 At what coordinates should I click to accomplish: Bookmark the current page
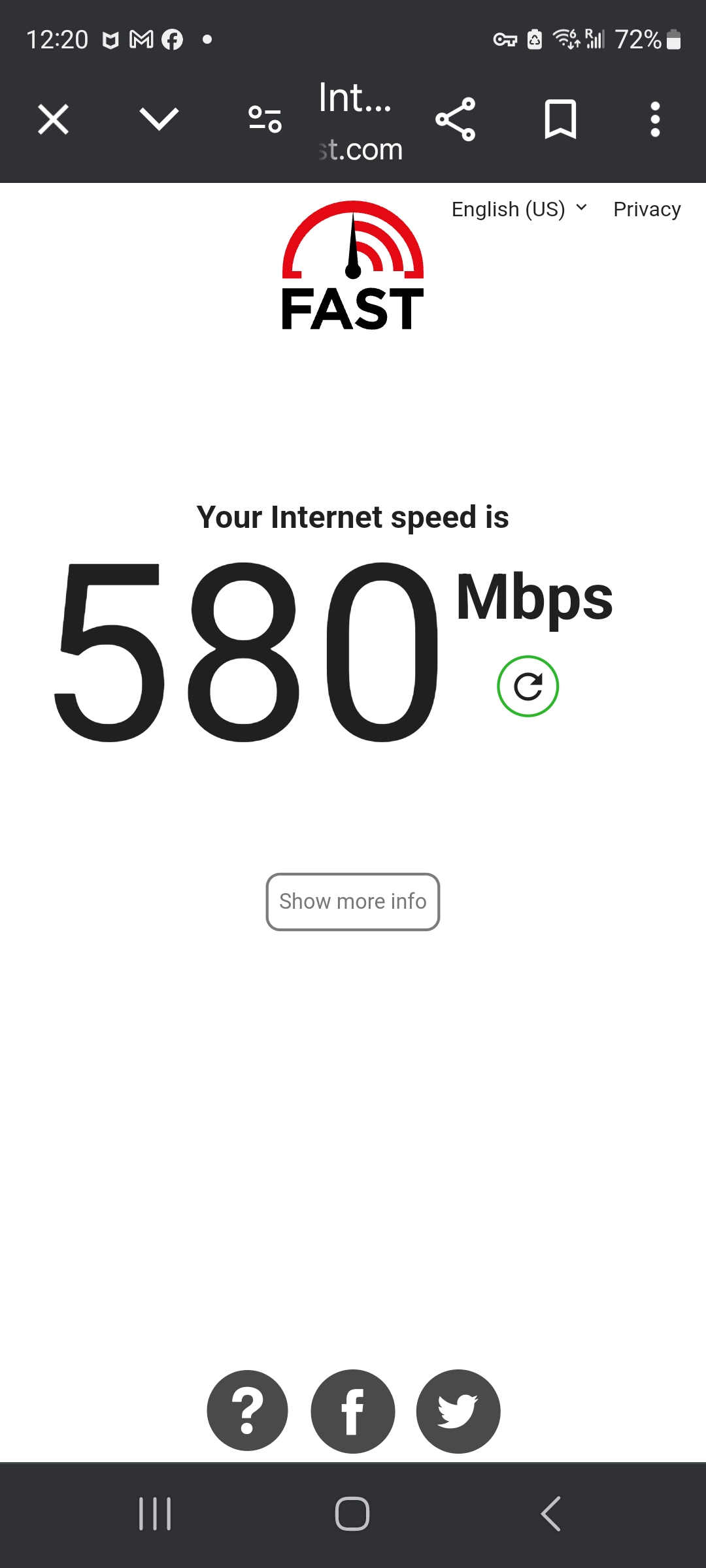(560, 120)
